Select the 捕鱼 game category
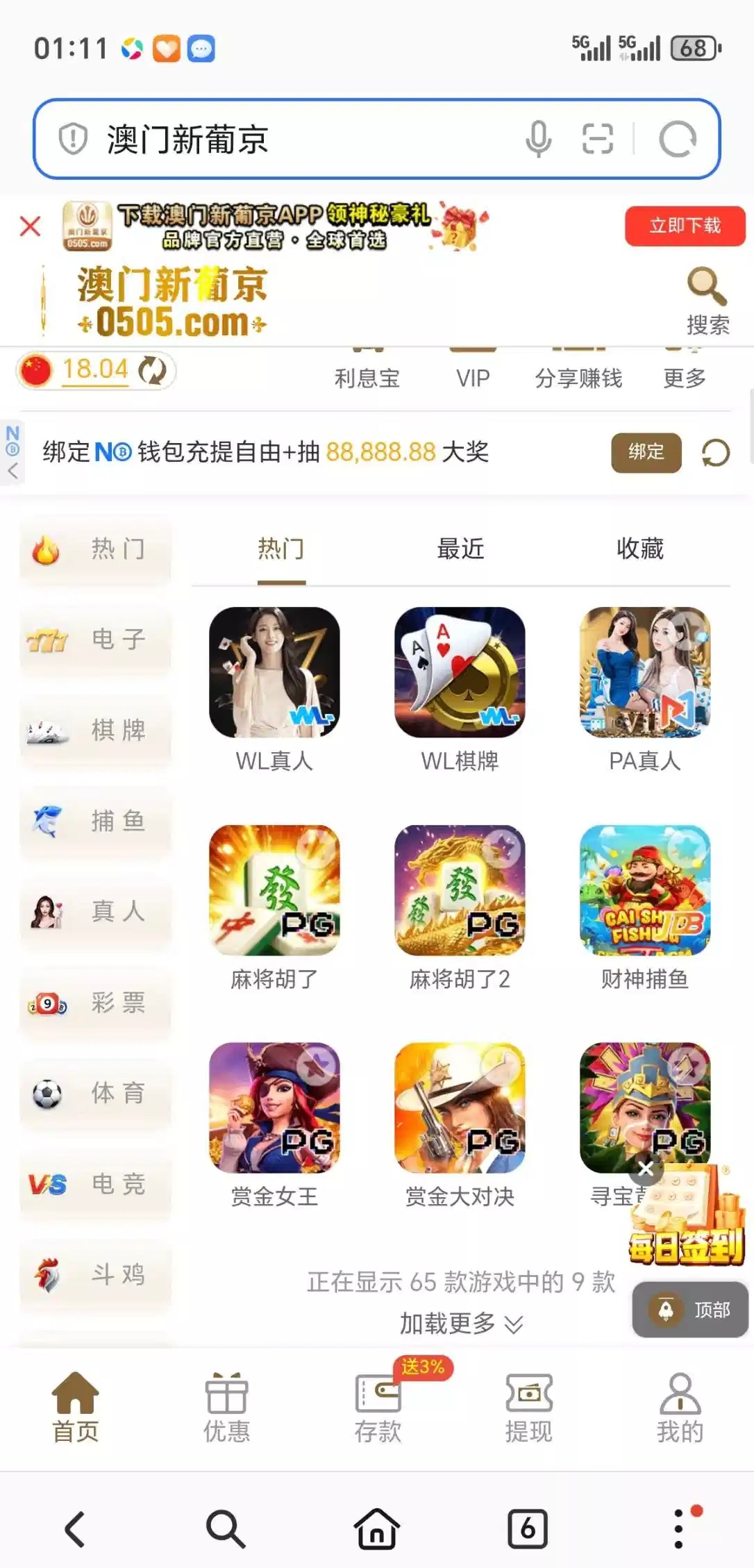This screenshot has width=754, height=1568. [x=96, y=821]
